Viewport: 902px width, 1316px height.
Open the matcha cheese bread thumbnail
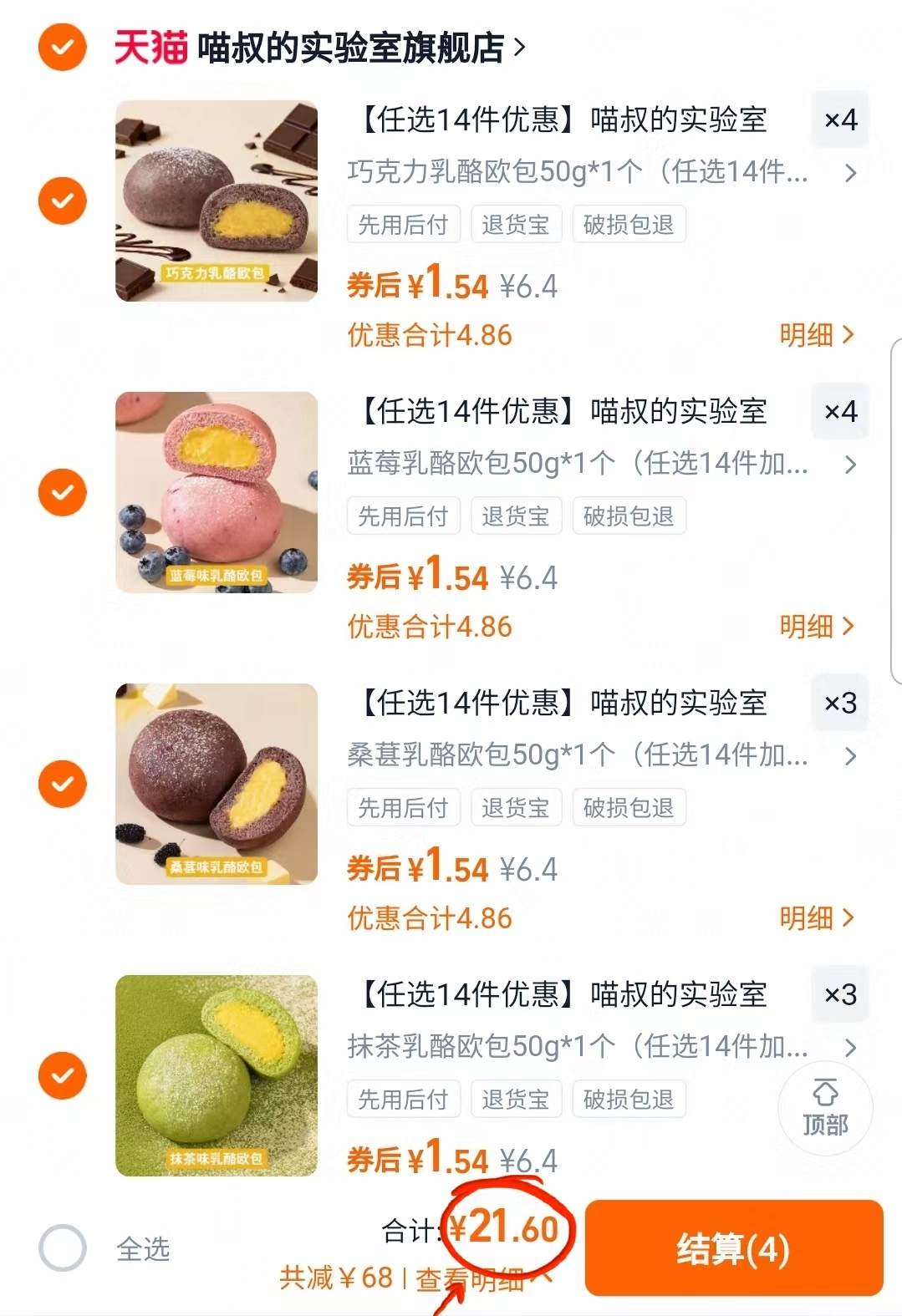216,1074
